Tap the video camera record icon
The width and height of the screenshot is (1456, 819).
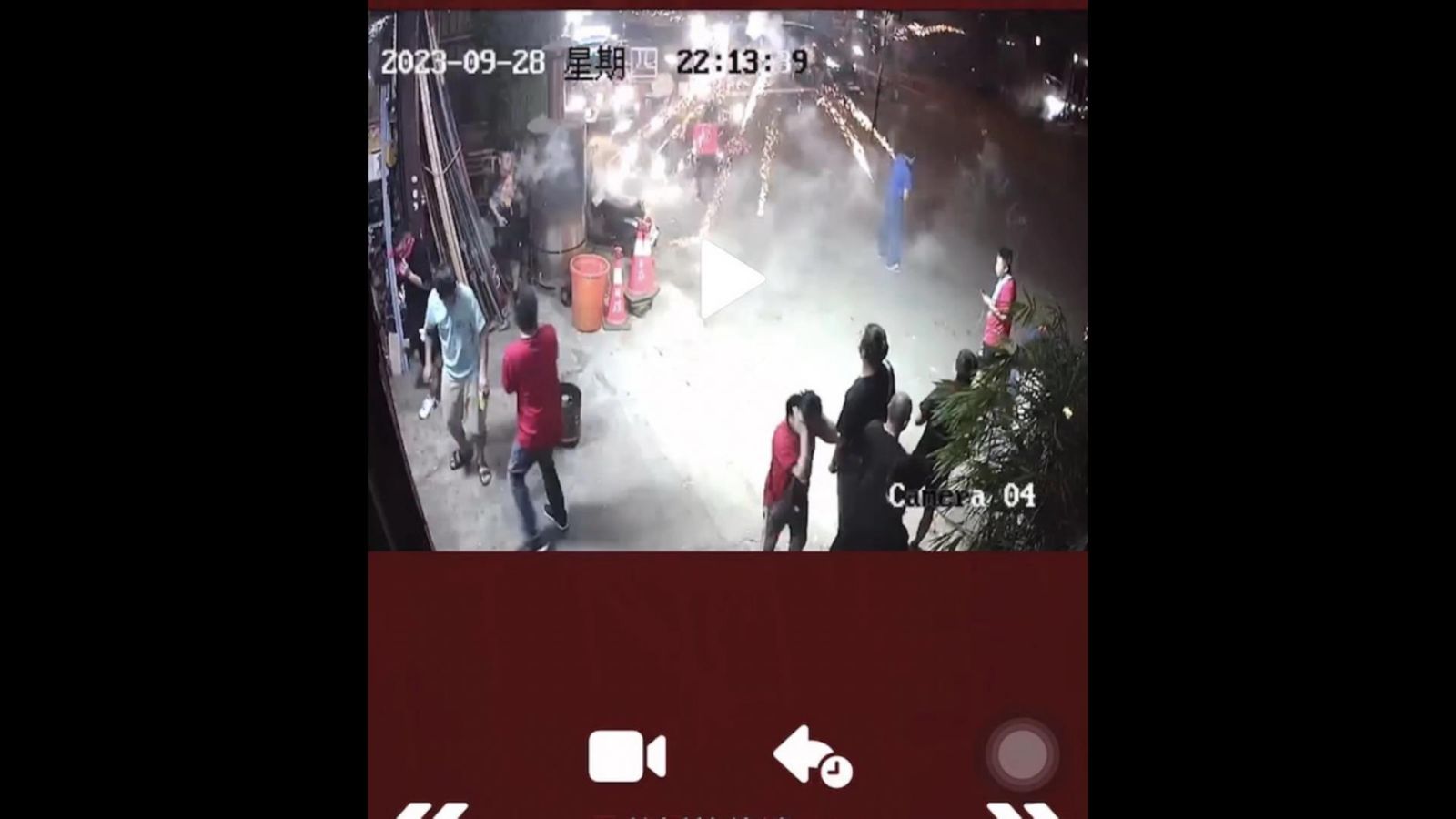626,756
